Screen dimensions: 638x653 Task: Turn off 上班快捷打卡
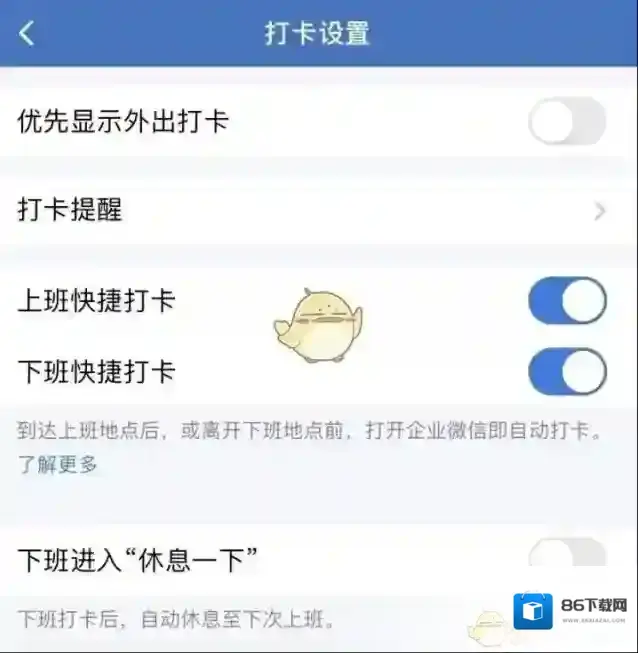click(x=566, y=301)
